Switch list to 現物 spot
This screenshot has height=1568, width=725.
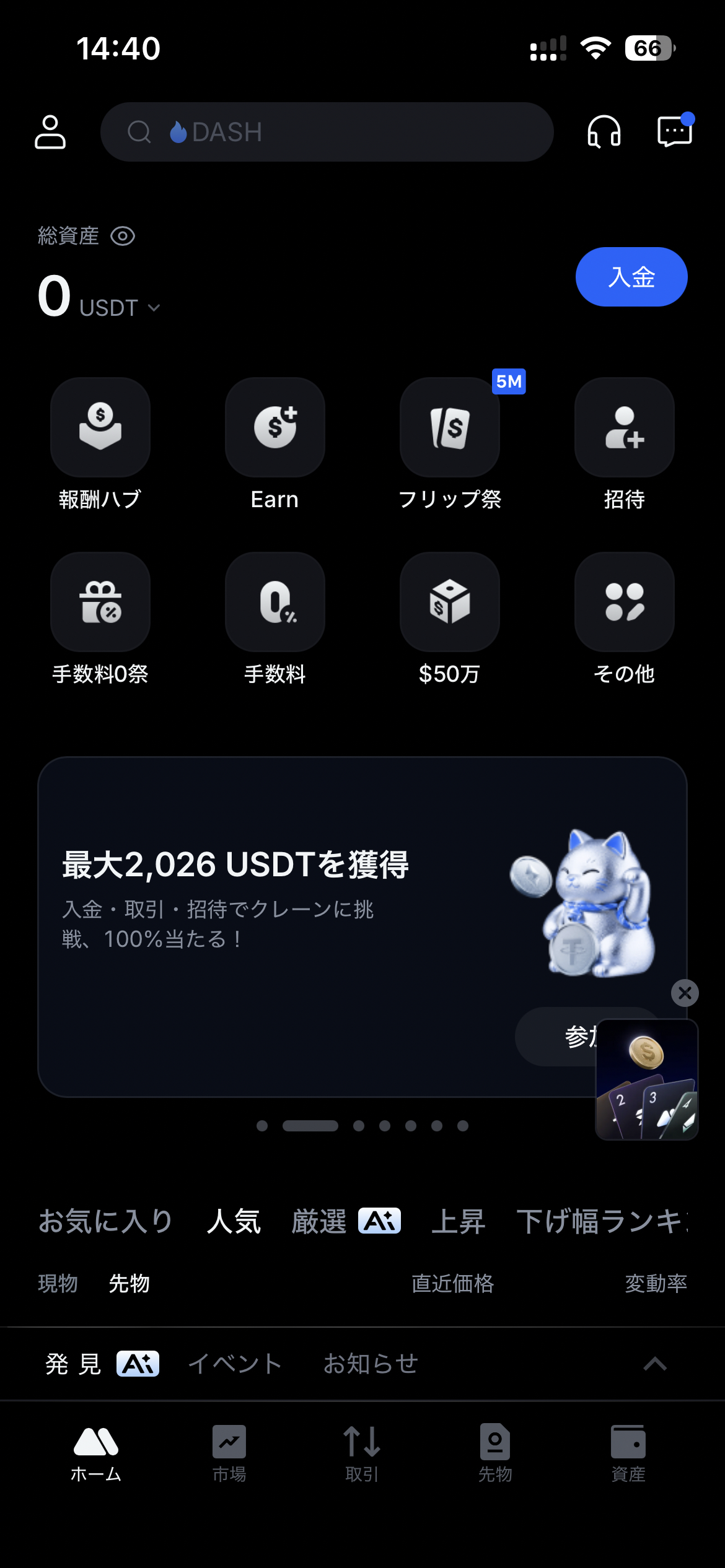click(58, 1284)
